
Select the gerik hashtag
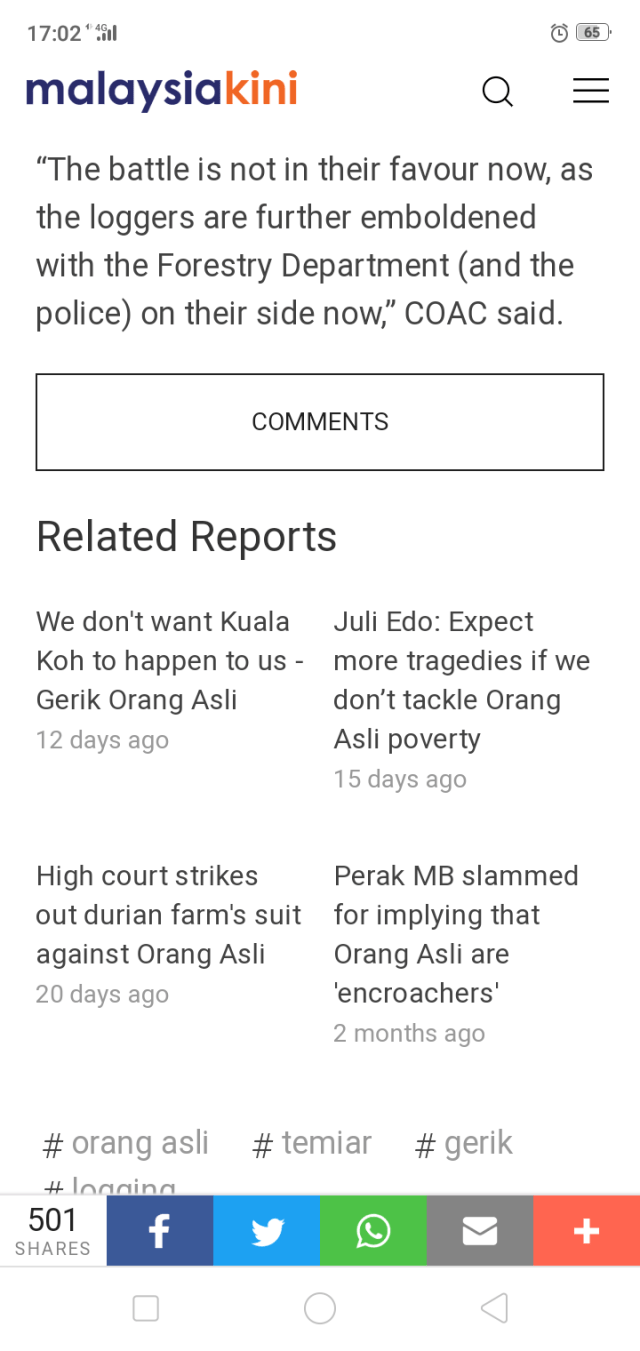point(464,1143)
